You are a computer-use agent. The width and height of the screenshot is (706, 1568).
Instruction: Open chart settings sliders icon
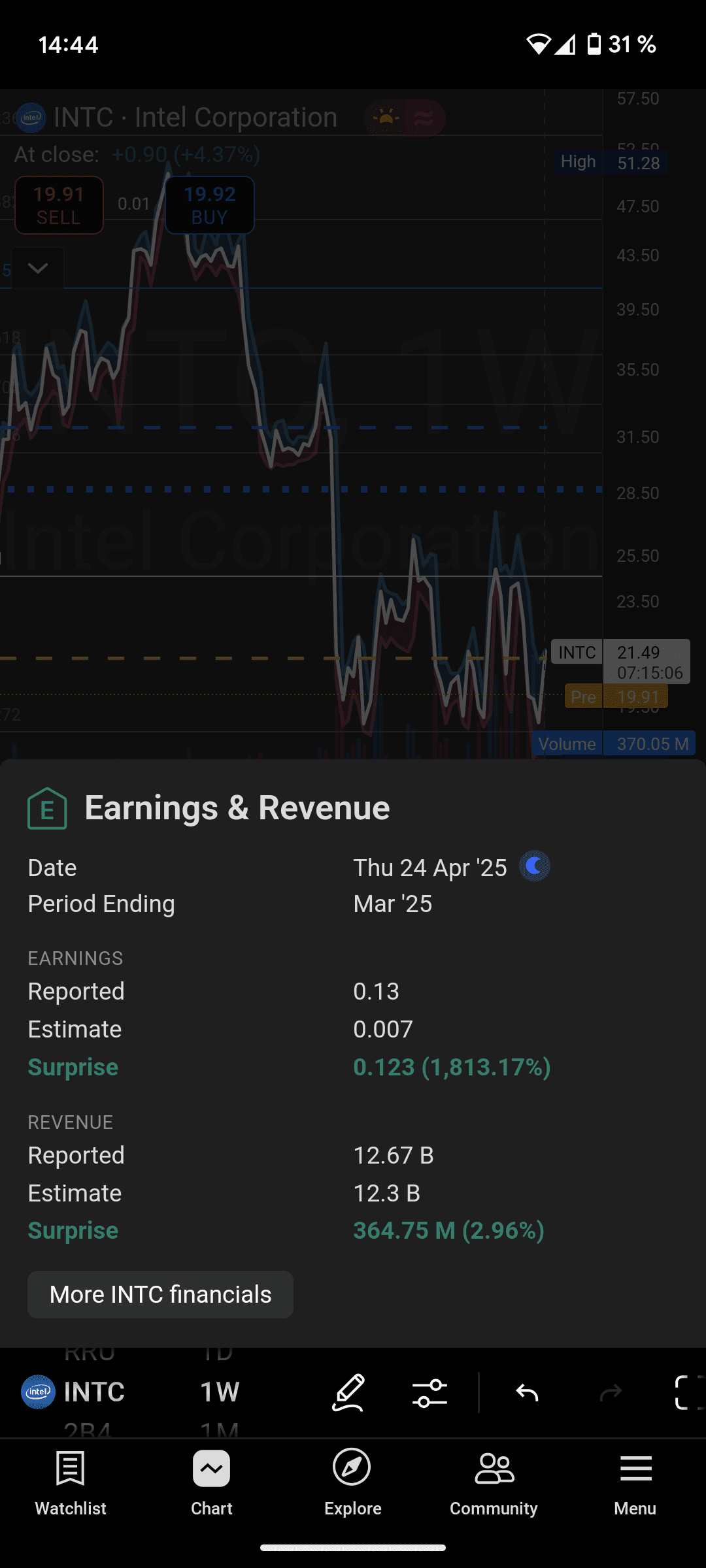click(x=429, y=1392)
